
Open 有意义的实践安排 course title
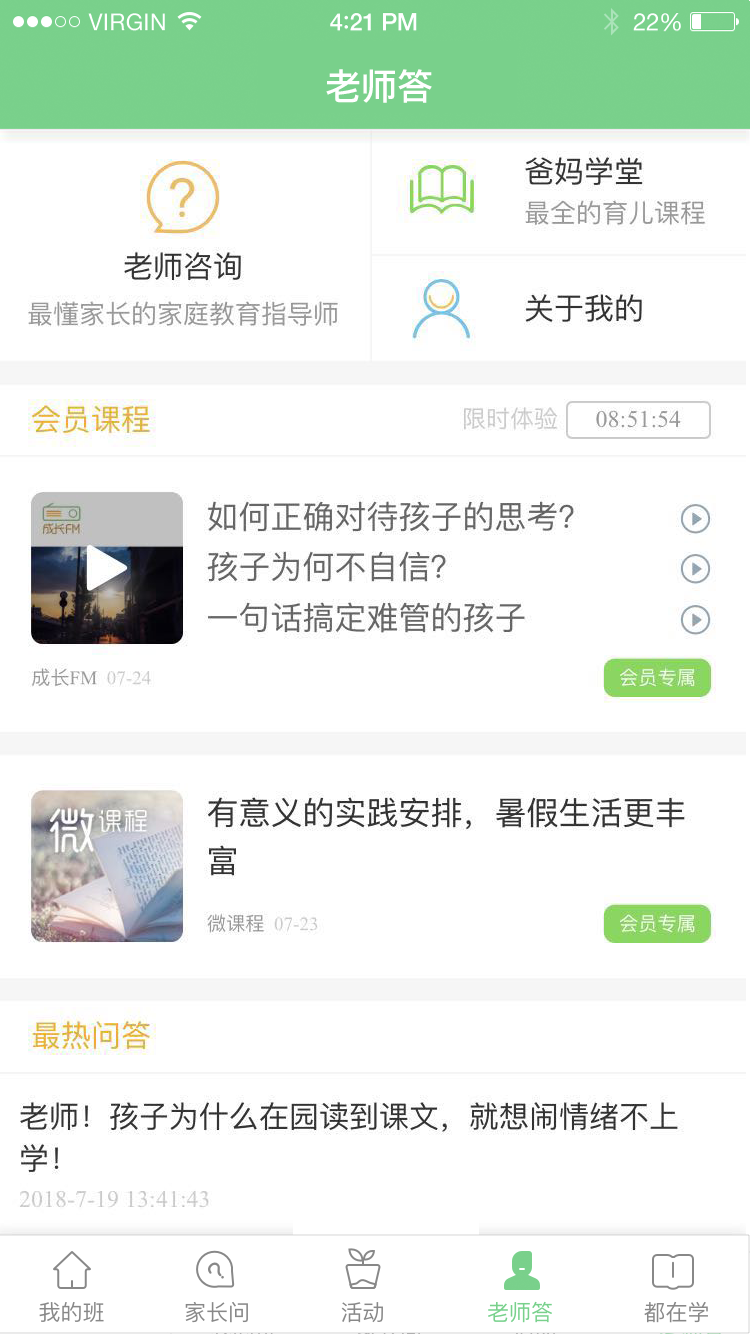(446, 839)
